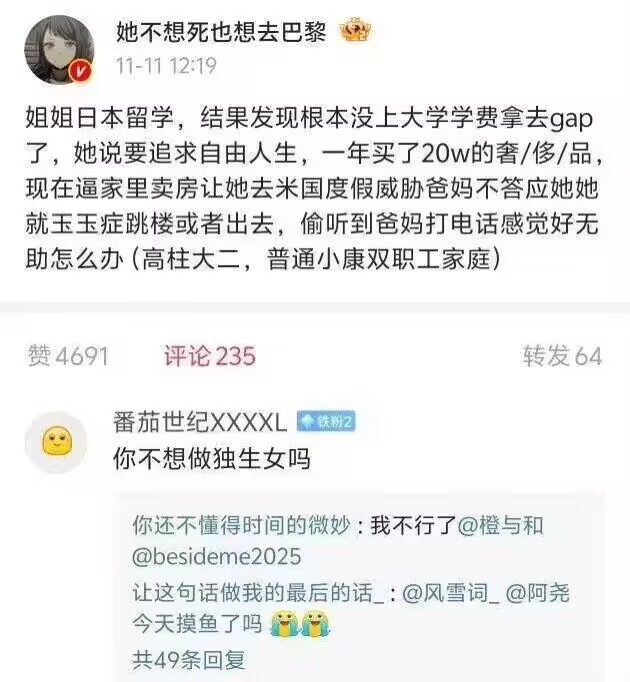The image size is (630, 682).
Task: Switch to the 赞 4691 tab
Action: (68, 355)
